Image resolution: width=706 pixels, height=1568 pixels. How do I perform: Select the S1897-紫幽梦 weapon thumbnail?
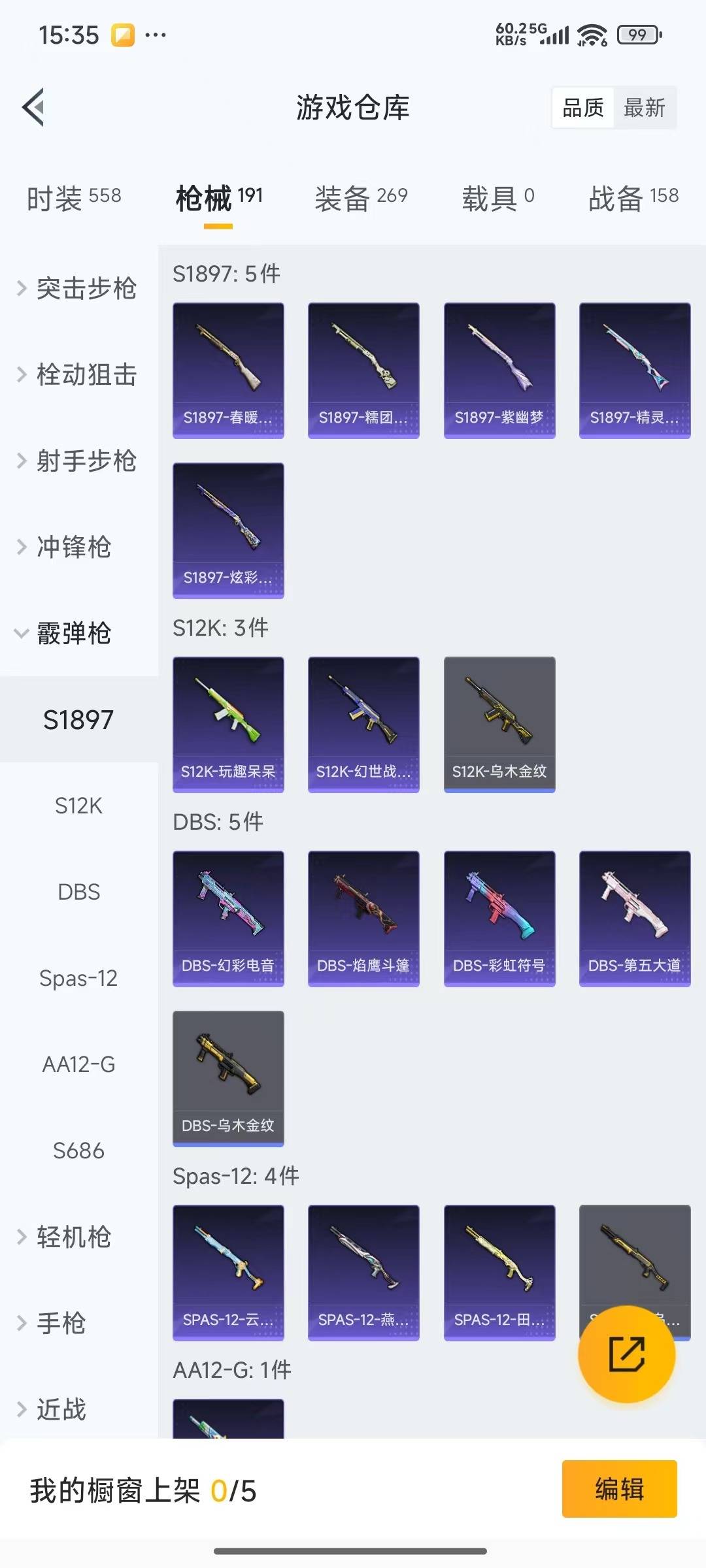[x=499, y=368]
